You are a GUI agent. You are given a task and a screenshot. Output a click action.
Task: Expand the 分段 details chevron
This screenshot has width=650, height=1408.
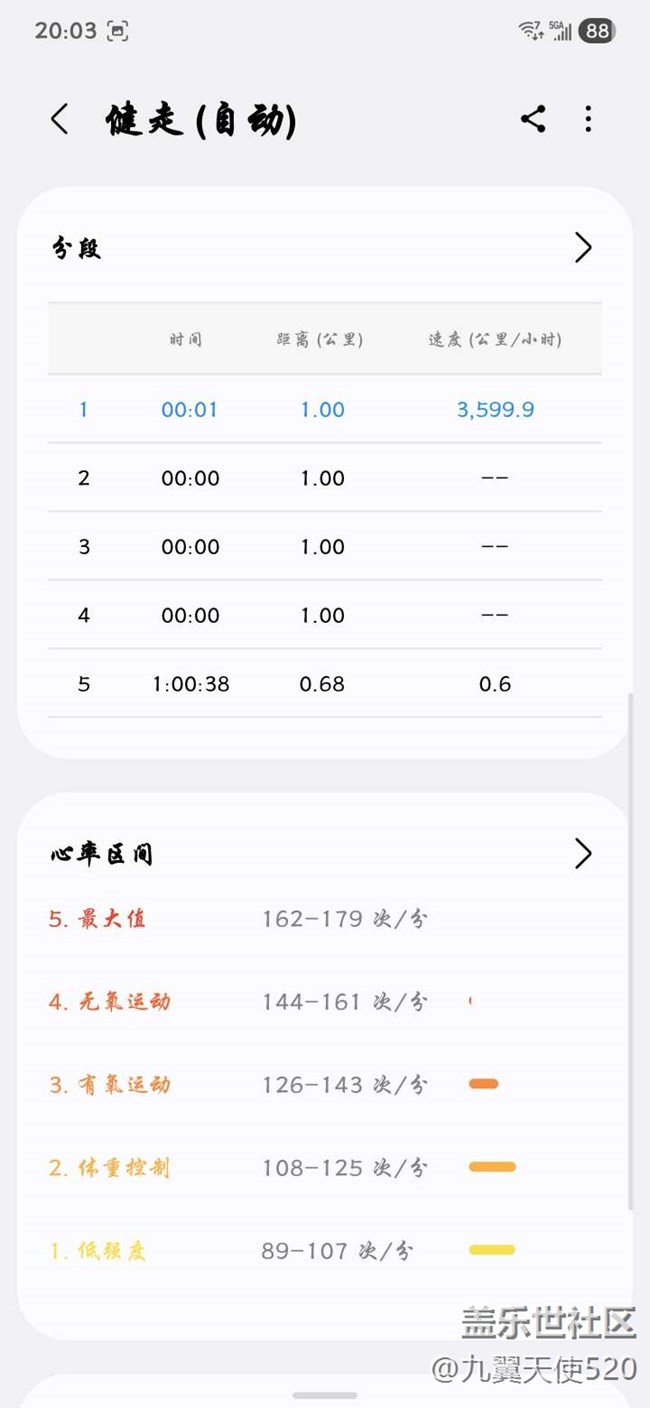(x=583, y=247)
